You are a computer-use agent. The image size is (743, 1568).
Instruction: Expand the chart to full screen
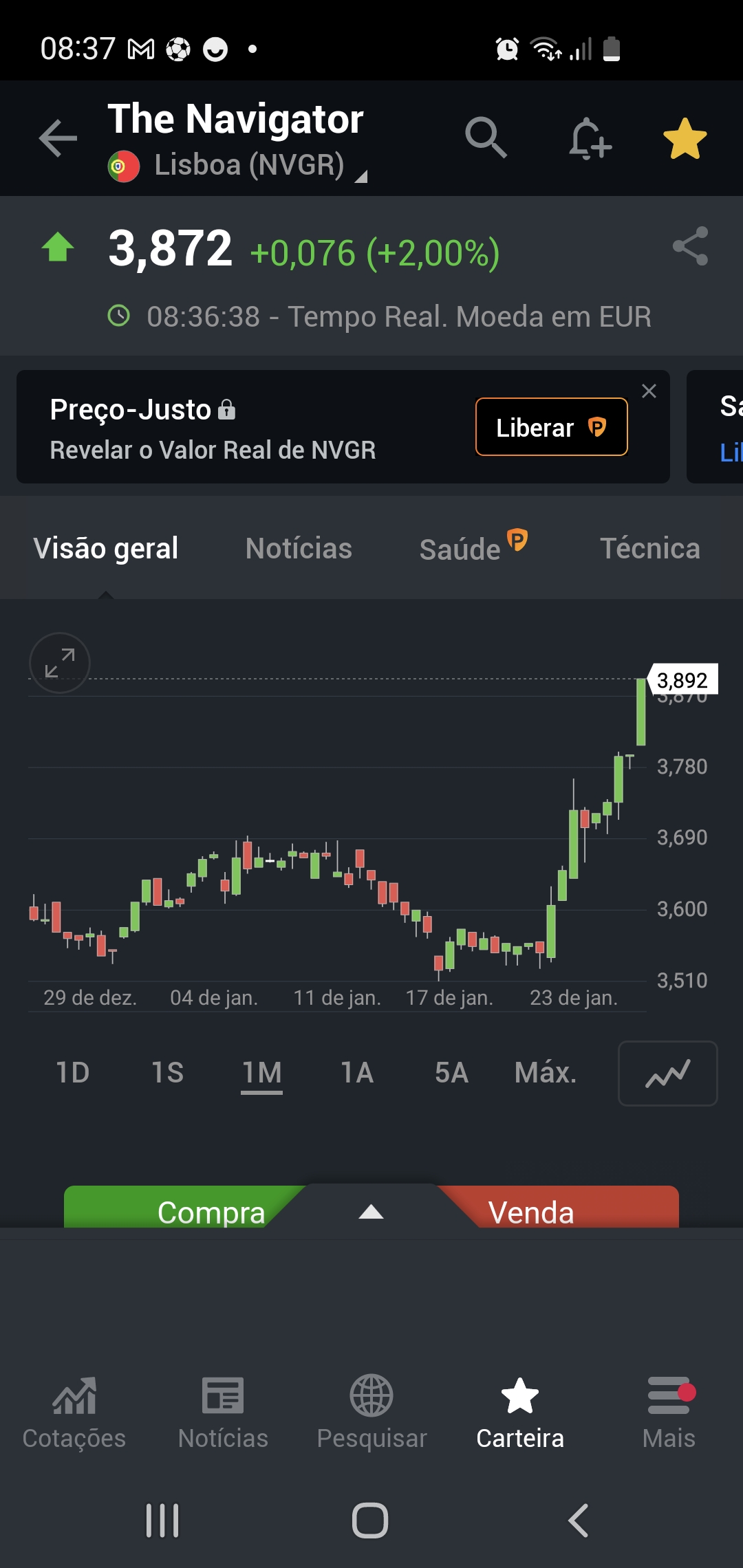coord(60,662)
